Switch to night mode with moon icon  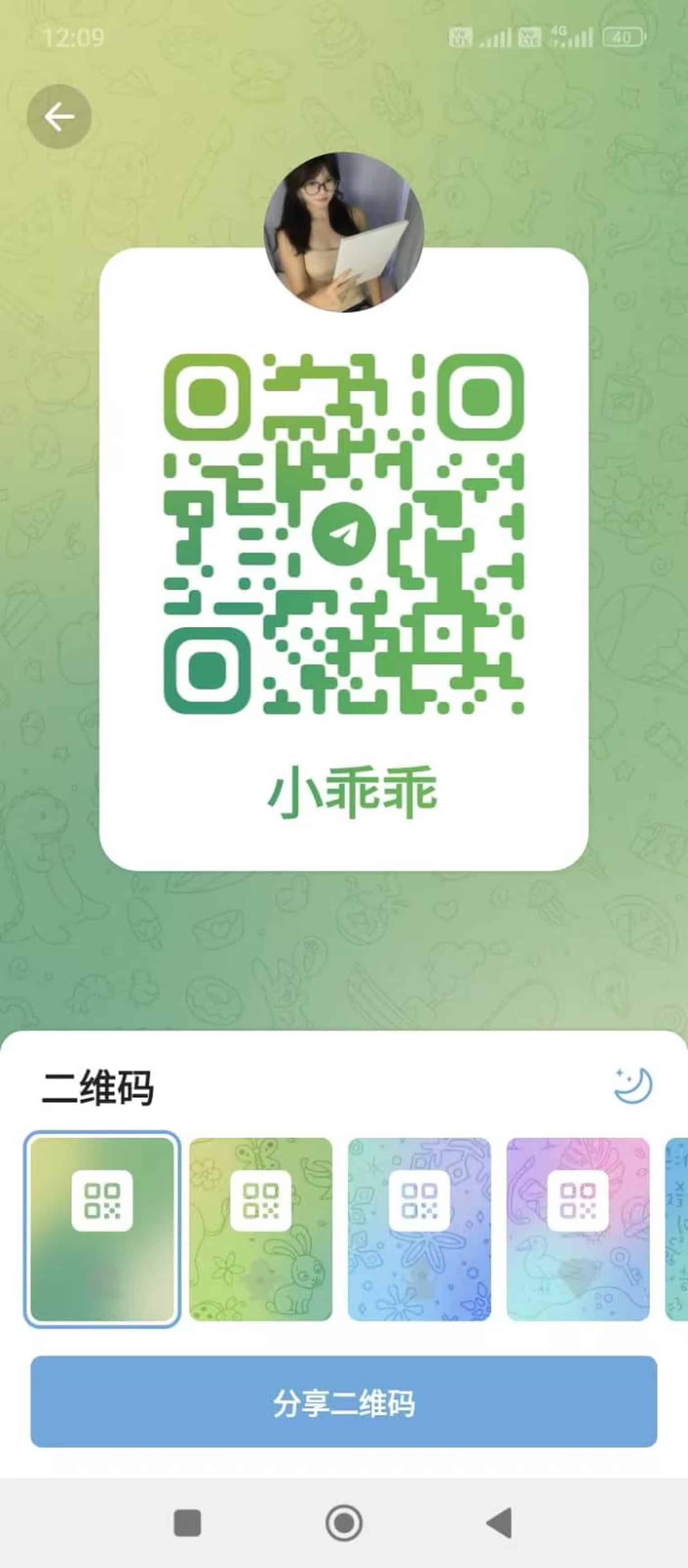(x=633, y=1085)
